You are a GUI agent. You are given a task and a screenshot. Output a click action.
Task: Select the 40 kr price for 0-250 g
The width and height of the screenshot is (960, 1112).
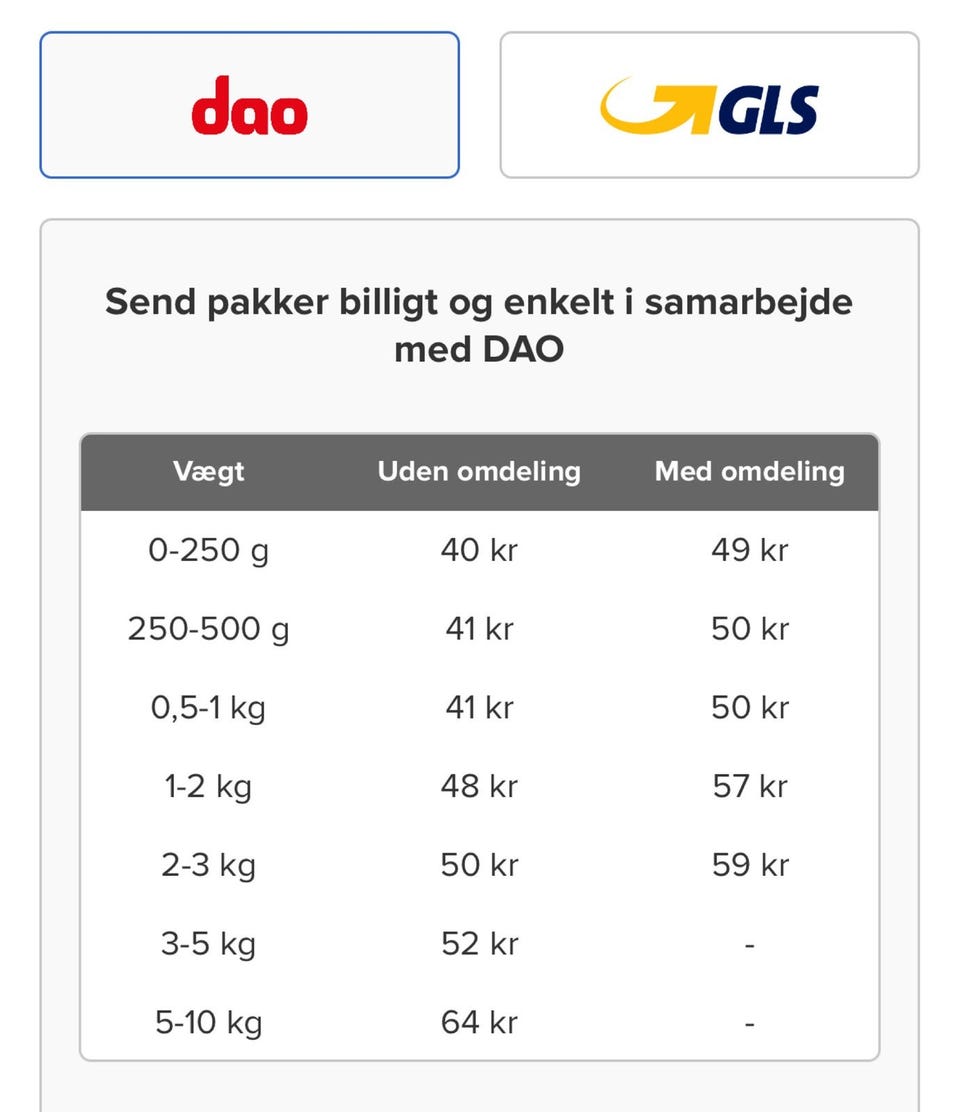[481, 549]
